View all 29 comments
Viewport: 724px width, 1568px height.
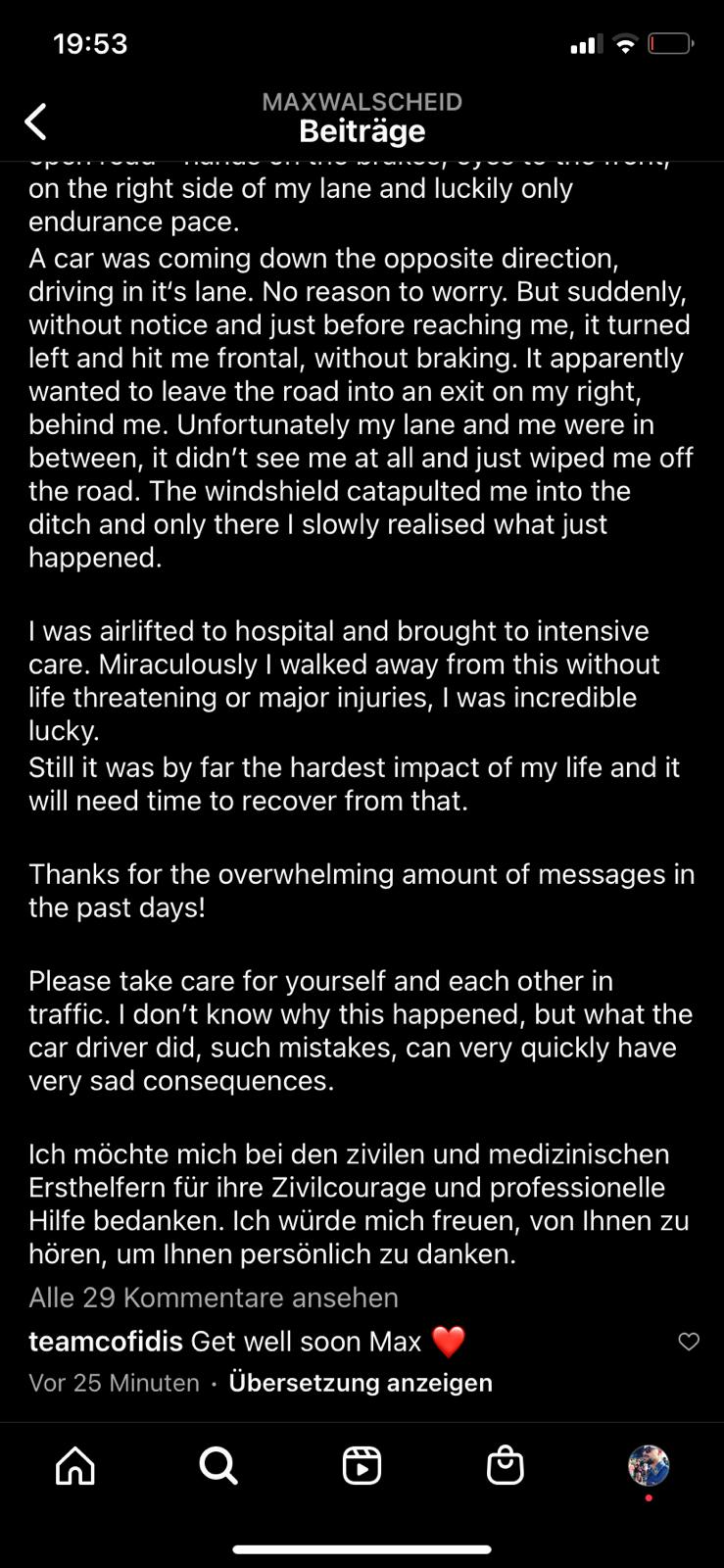tap(214, 1298)
